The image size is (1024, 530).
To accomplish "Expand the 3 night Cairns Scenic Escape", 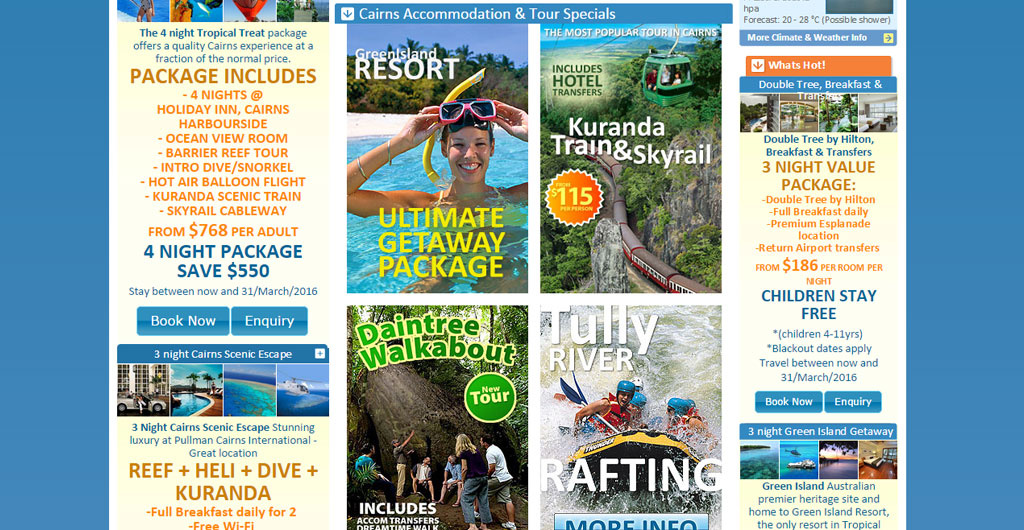I will click(320, 354).
